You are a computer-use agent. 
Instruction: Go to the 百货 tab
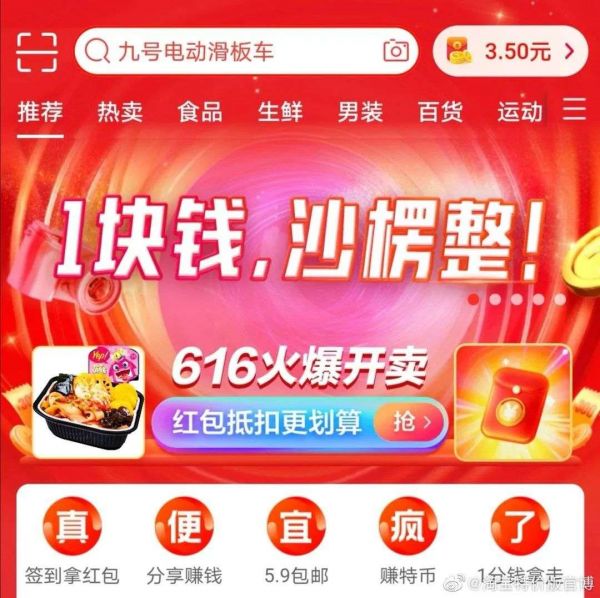coord(440,111)
